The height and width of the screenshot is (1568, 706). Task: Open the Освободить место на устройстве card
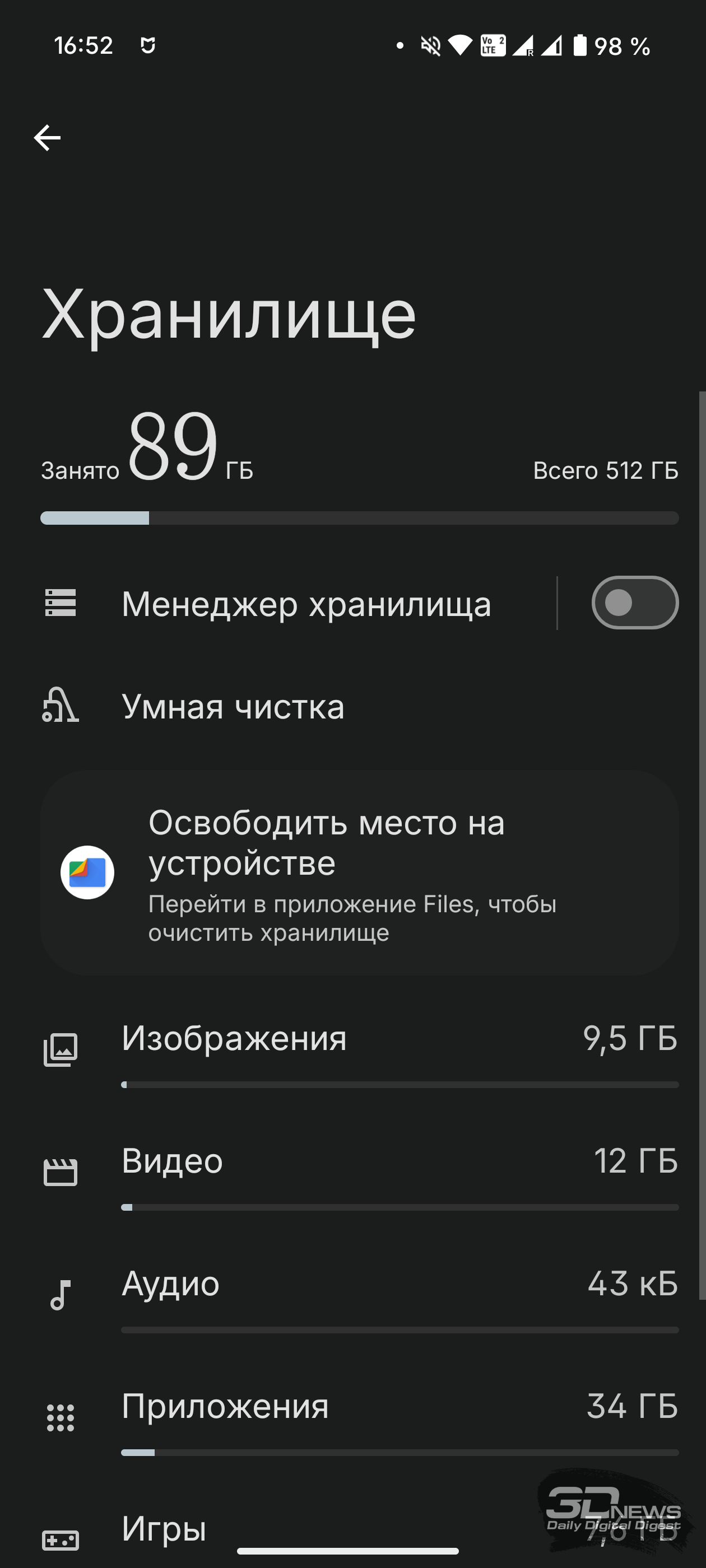pyautogui.click(x=359, y=873)
